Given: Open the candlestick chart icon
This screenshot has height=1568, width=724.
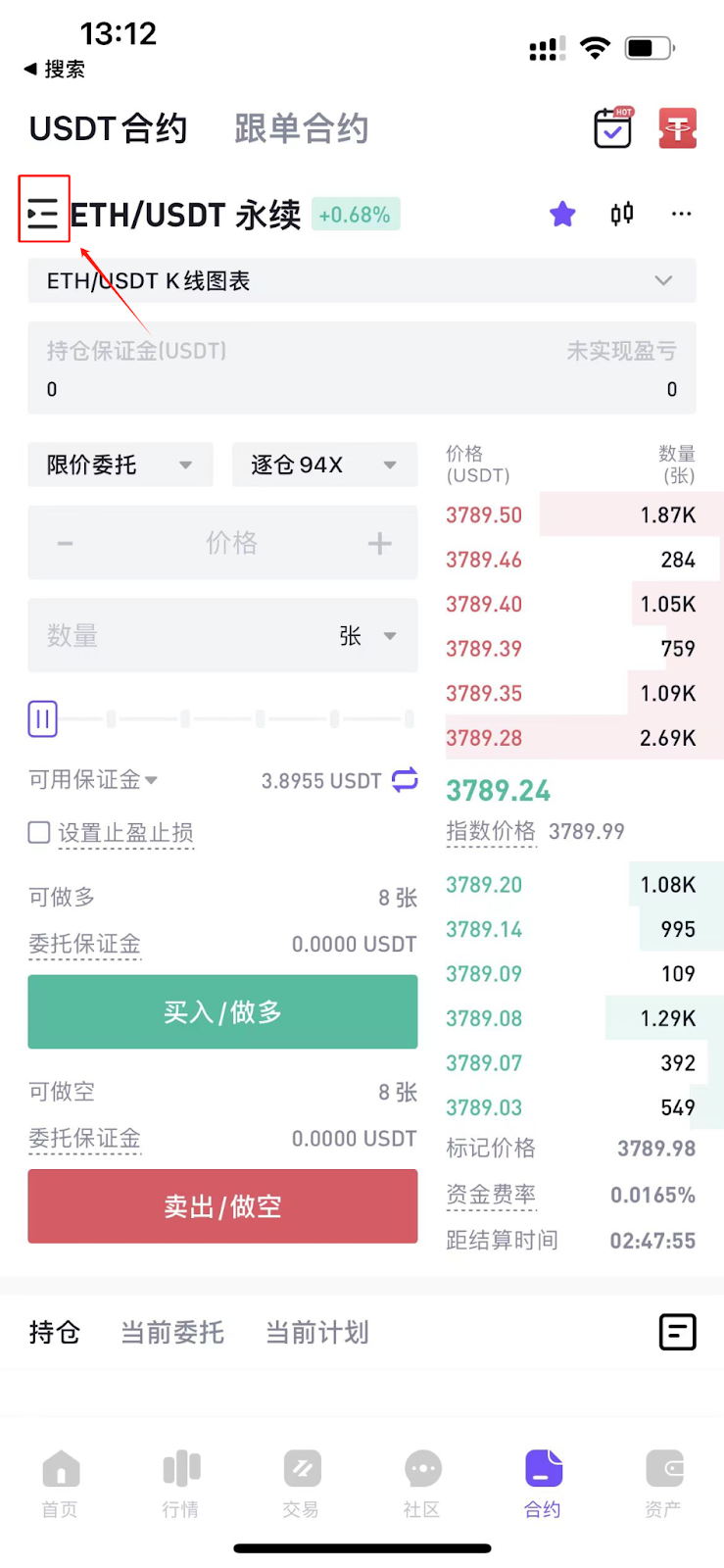Looking at the screenshot, I should pyautogui.click(x=622, y=214).
